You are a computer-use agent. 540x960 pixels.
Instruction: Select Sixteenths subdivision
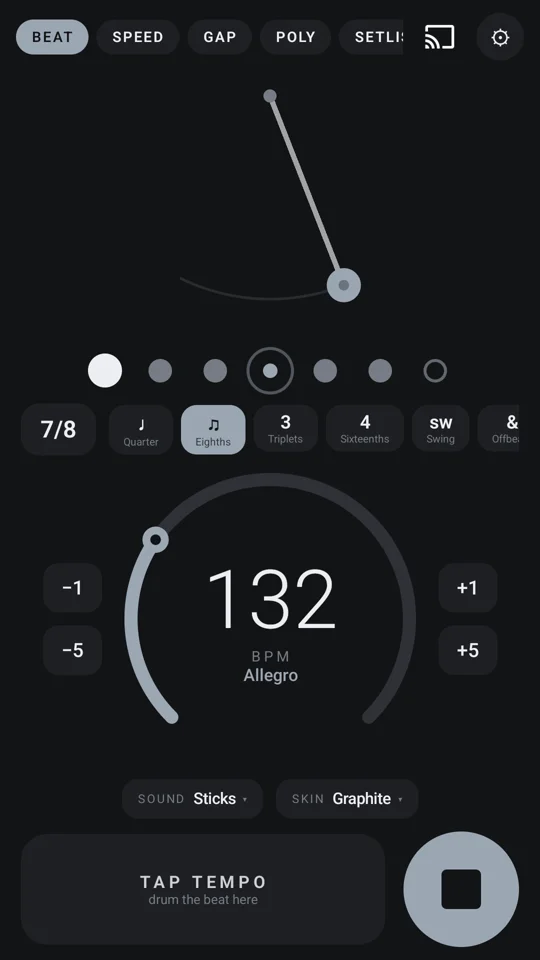tap(365, 429)
